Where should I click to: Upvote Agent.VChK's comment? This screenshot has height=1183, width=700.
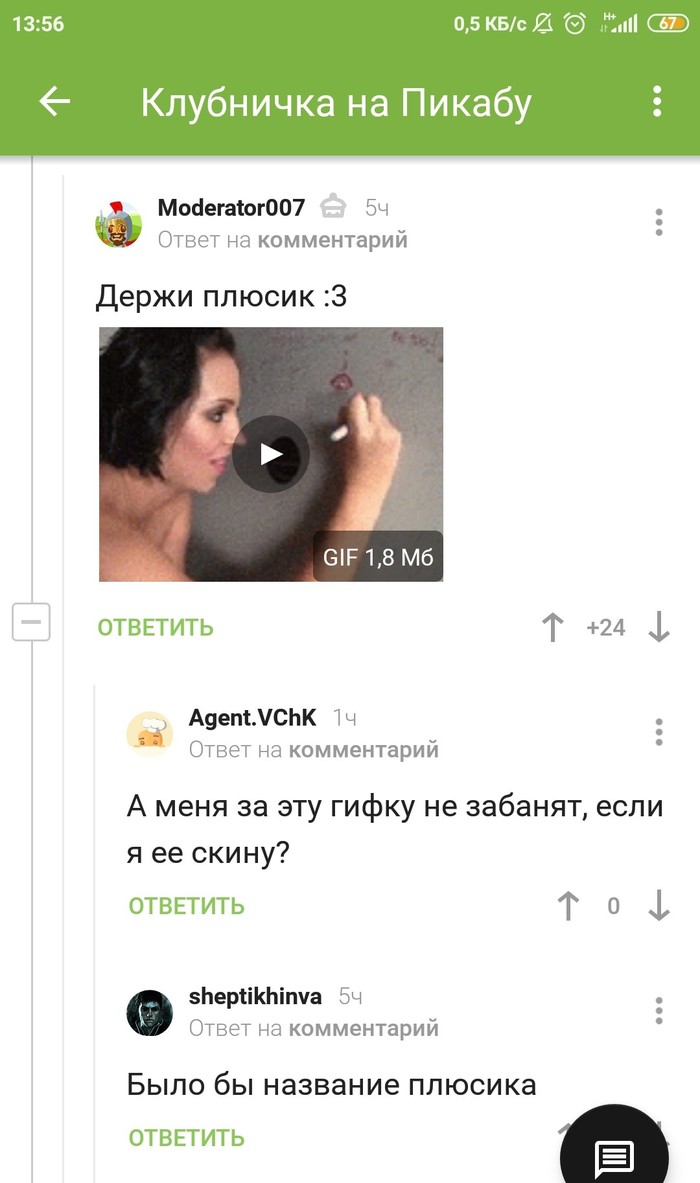point(567,906)
